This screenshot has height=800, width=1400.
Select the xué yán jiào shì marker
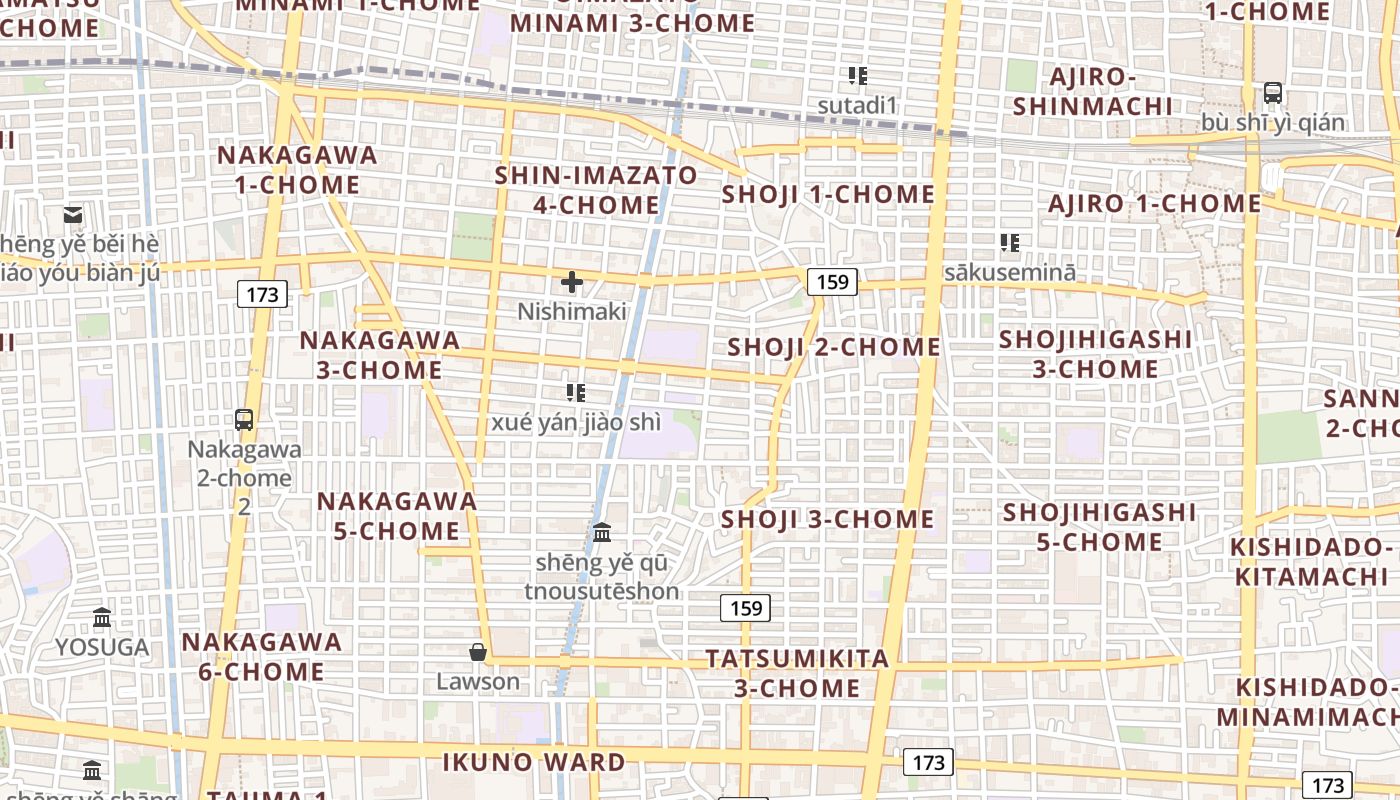(x=576, y=392)
